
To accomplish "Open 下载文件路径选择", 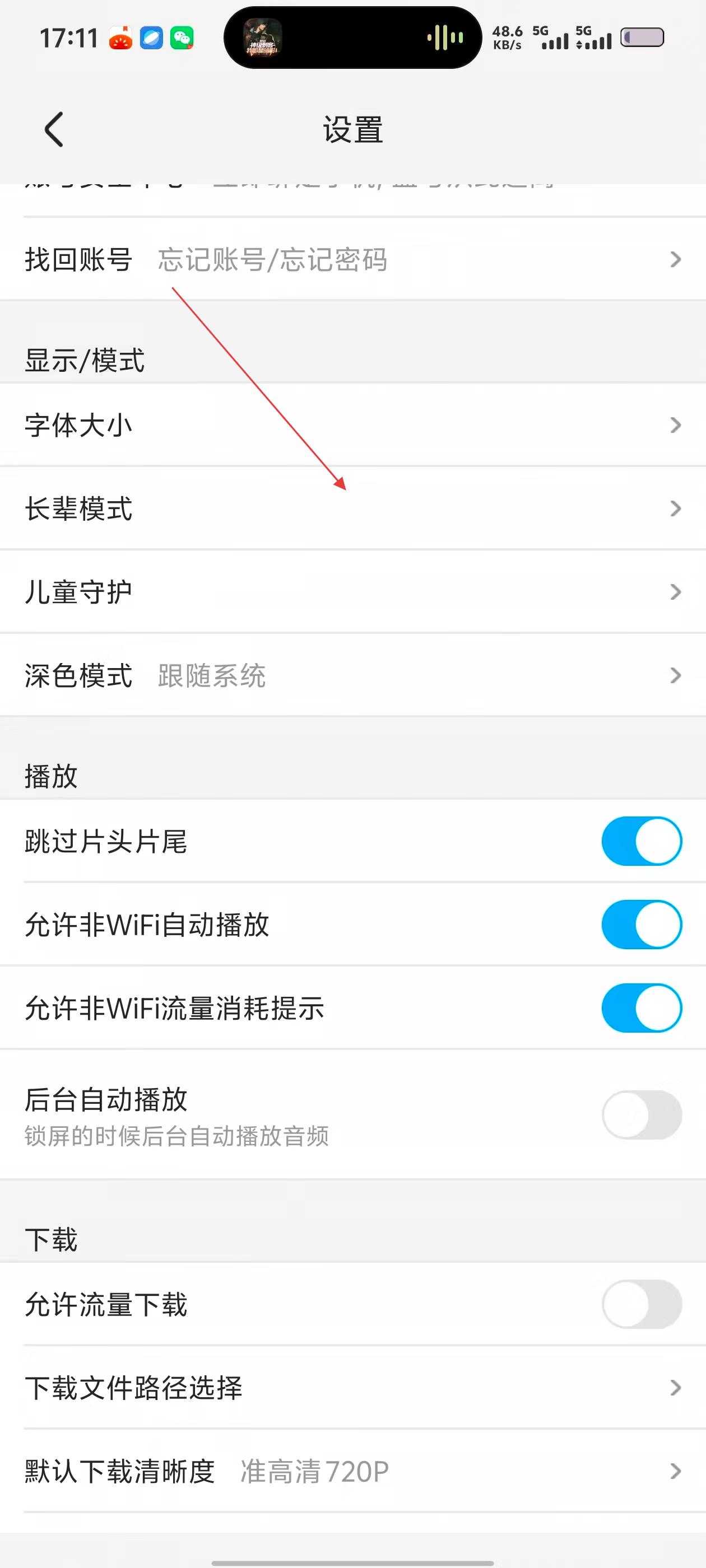I will [x=352, y=1387].
